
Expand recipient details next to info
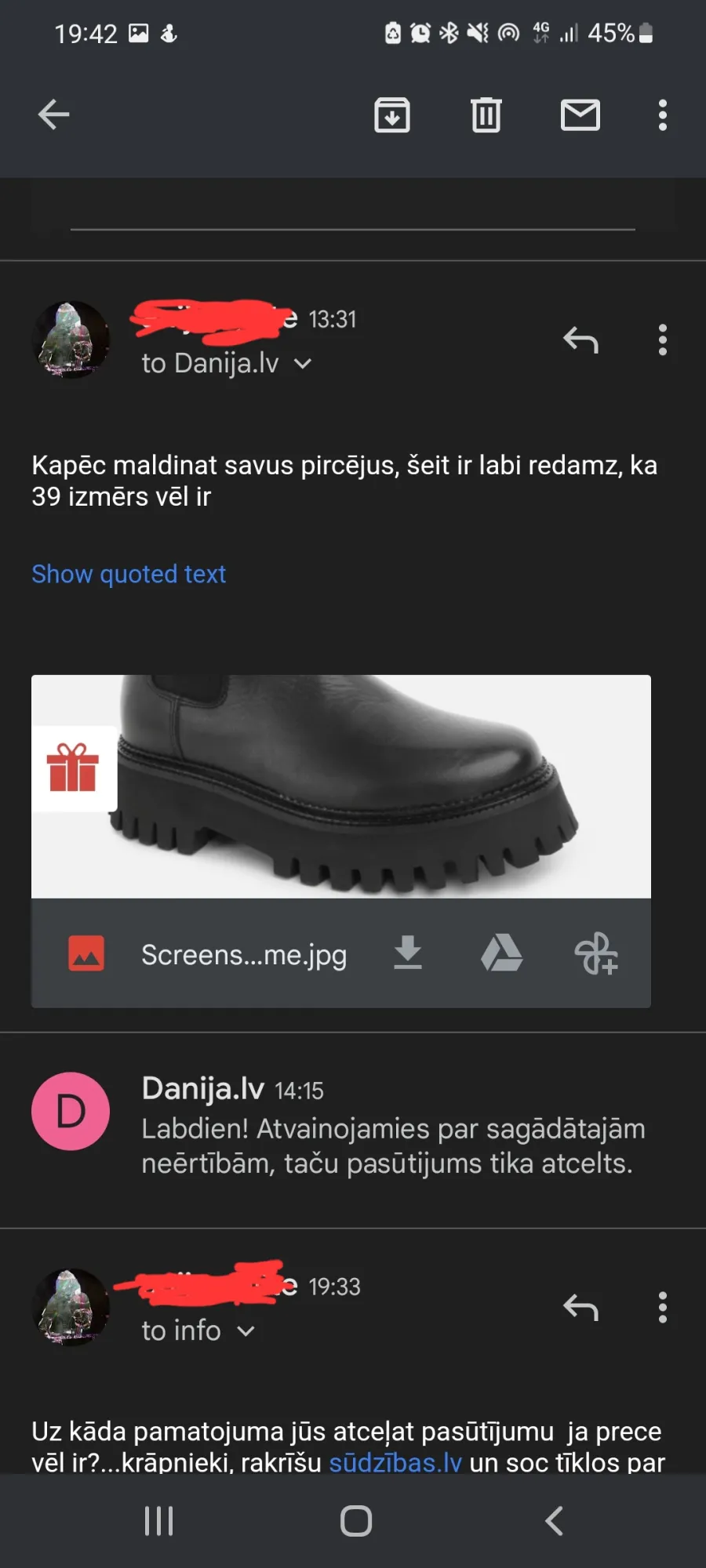point(246,1331)
